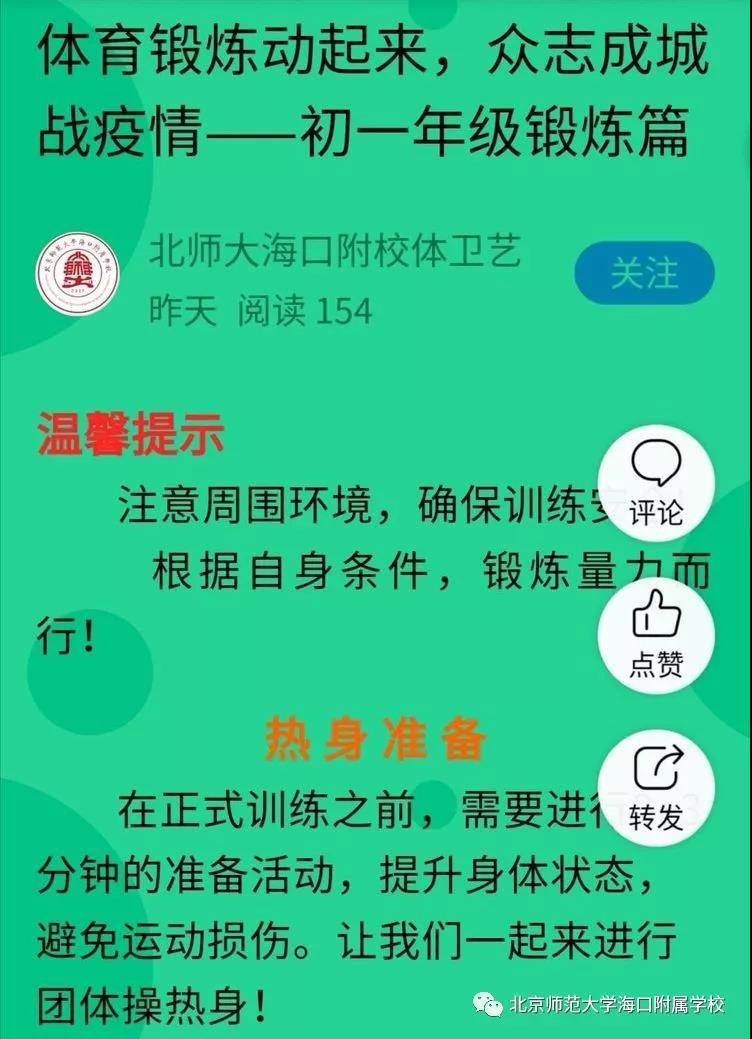The height and width of the screenshot is (1039, 752).
Task: Open author name 北师大海口附校体卫艺
Action: click(335, 250)
